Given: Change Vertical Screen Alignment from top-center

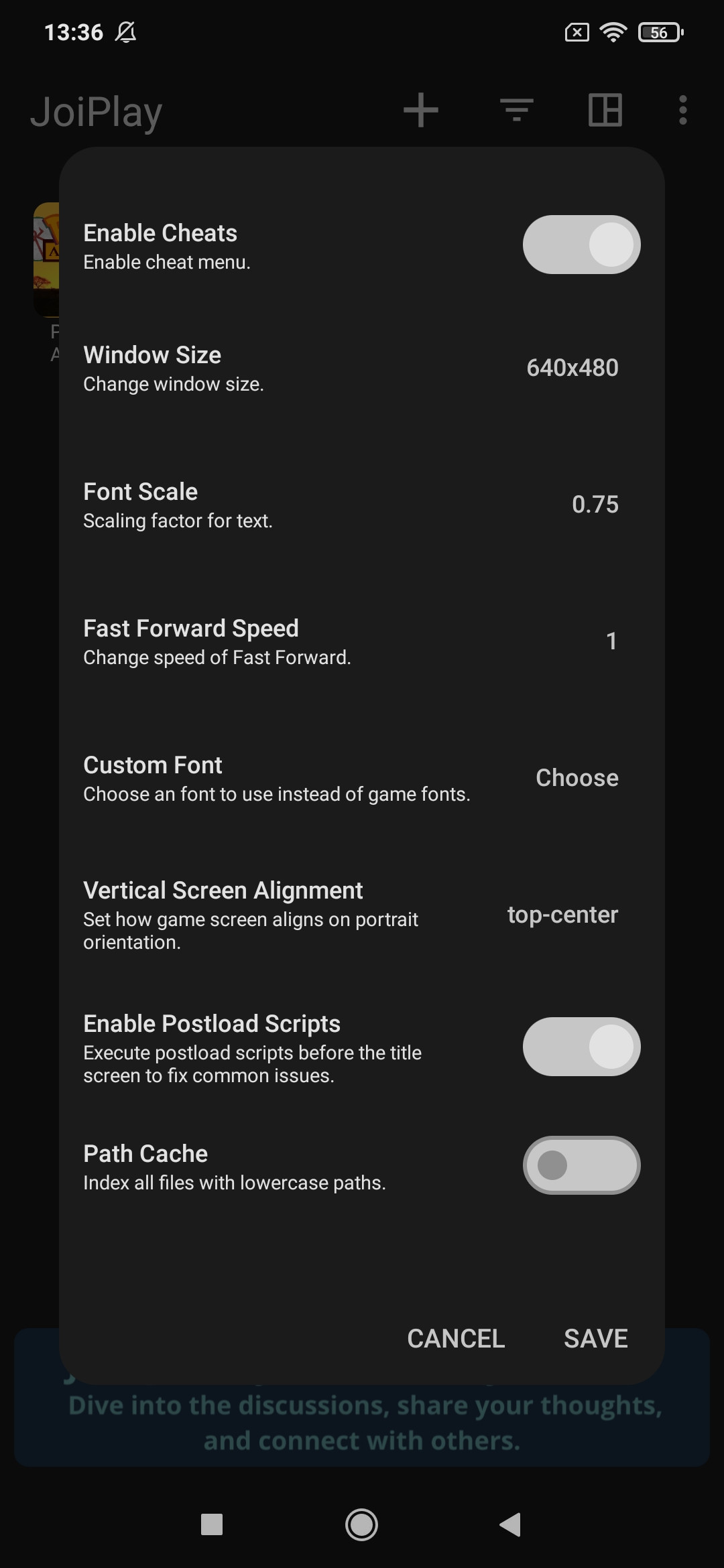Looking at the screenshot, I should tap(562, 915).
